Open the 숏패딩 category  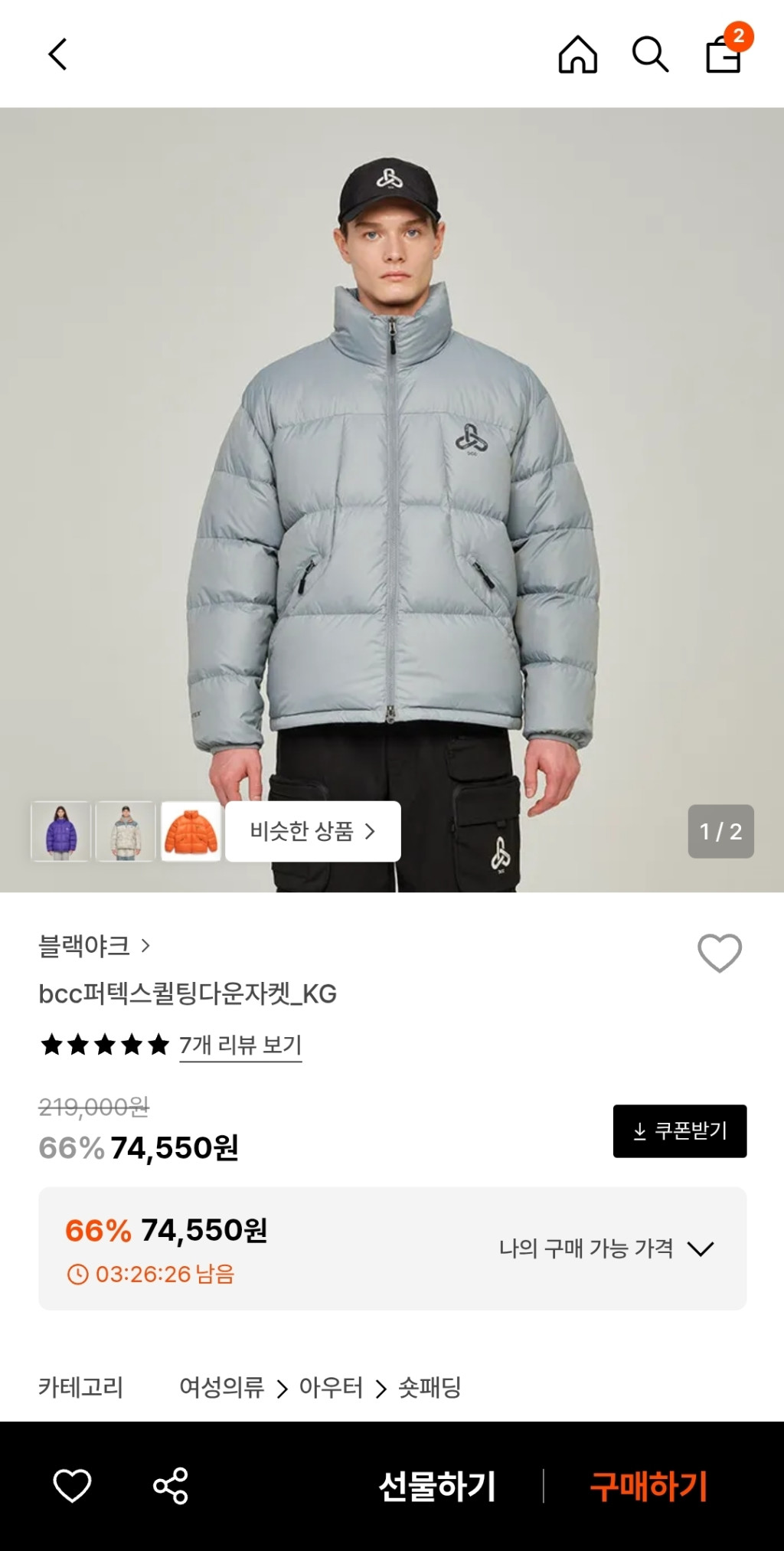click(x=430, y=1387)
